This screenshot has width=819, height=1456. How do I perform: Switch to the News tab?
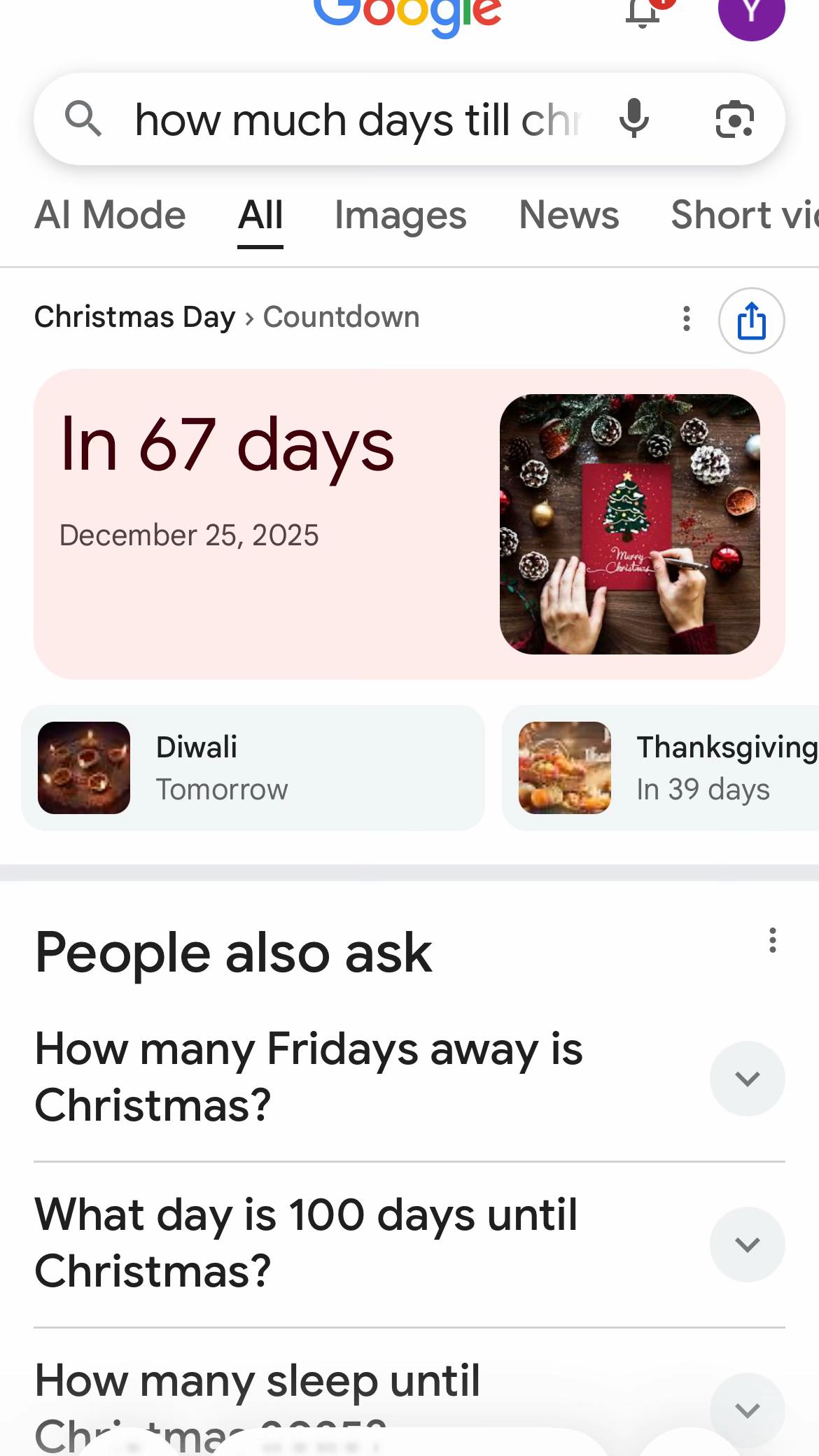tap(568, 215)
